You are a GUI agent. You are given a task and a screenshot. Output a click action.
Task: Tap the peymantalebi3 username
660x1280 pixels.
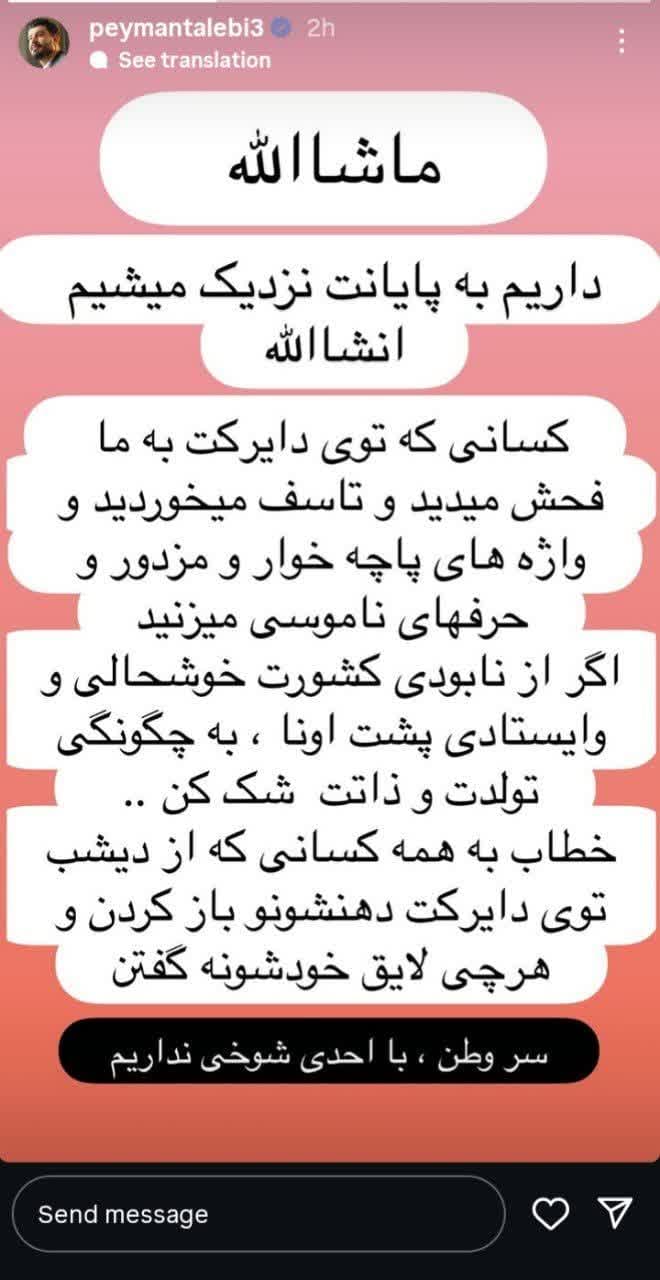tap(176, 28)
